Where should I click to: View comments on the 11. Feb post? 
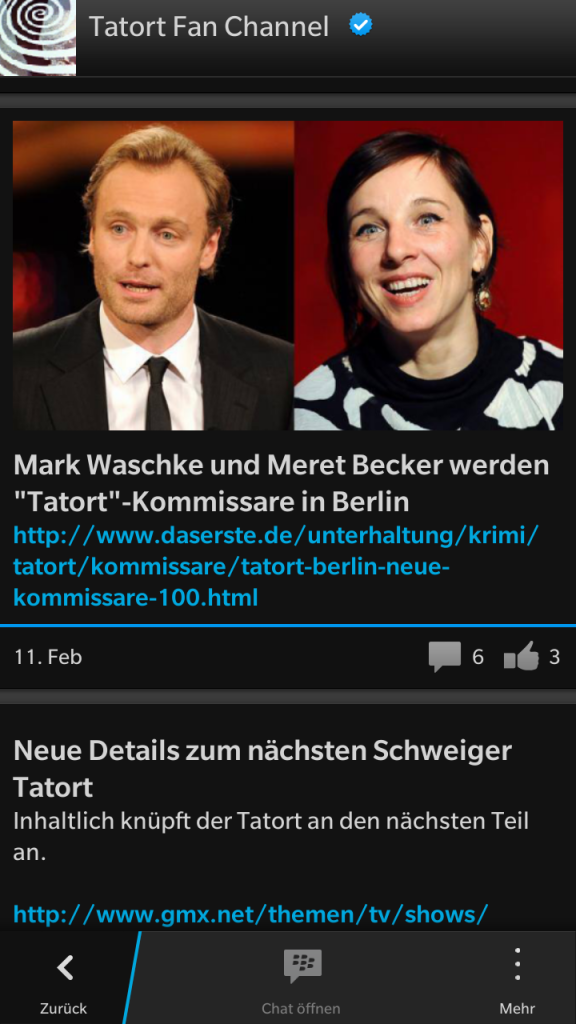(456, 656)
